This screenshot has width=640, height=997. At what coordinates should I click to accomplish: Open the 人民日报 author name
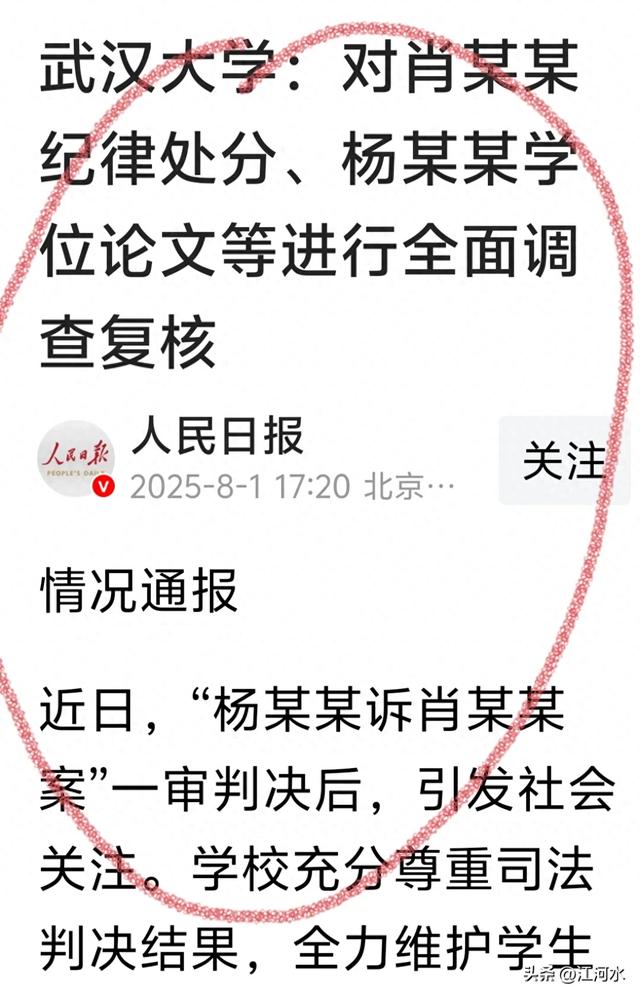(x=217, y=438)
